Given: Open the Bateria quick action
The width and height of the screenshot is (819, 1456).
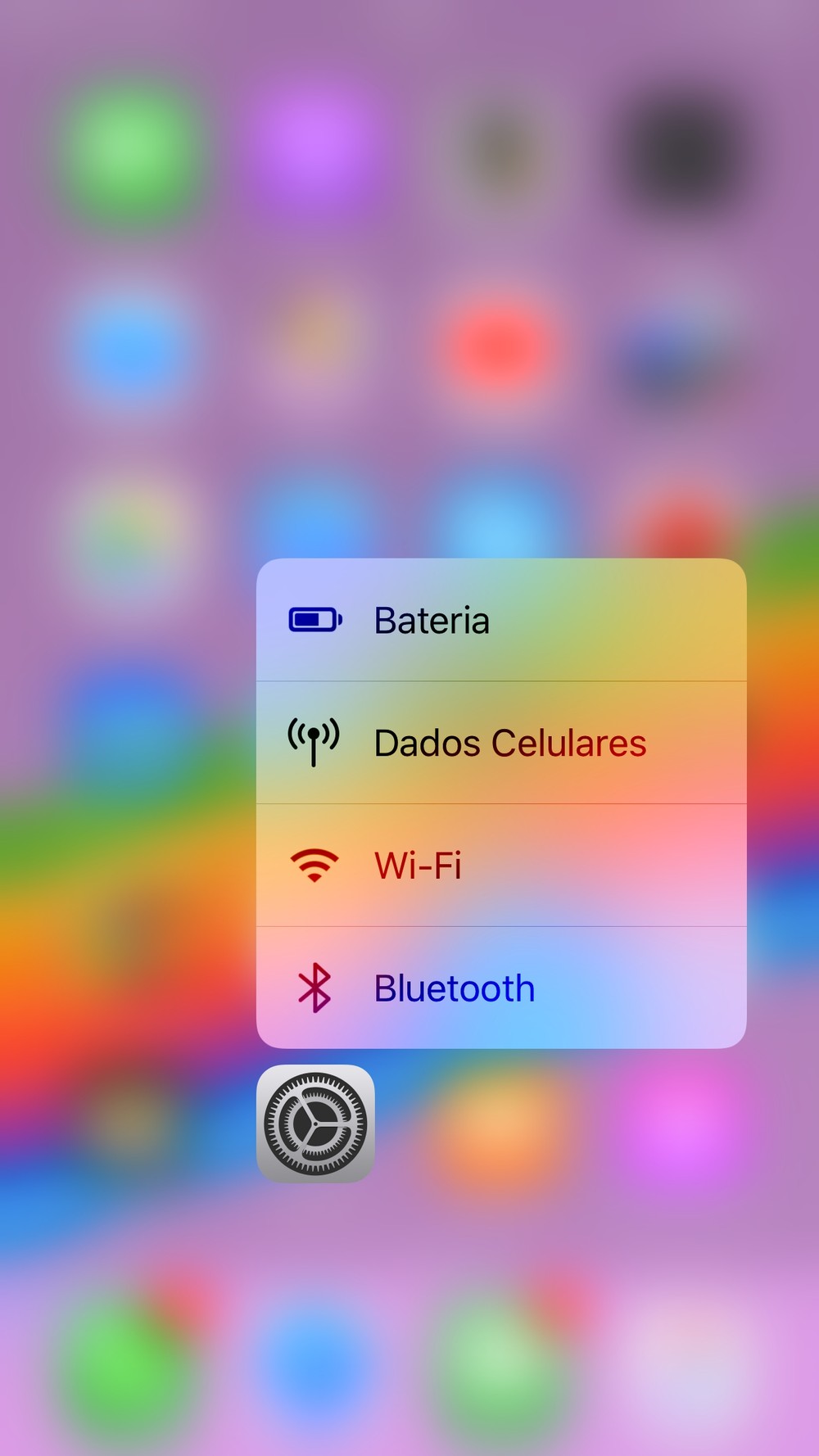Looking at the screenshot, I should coord(501,620).
